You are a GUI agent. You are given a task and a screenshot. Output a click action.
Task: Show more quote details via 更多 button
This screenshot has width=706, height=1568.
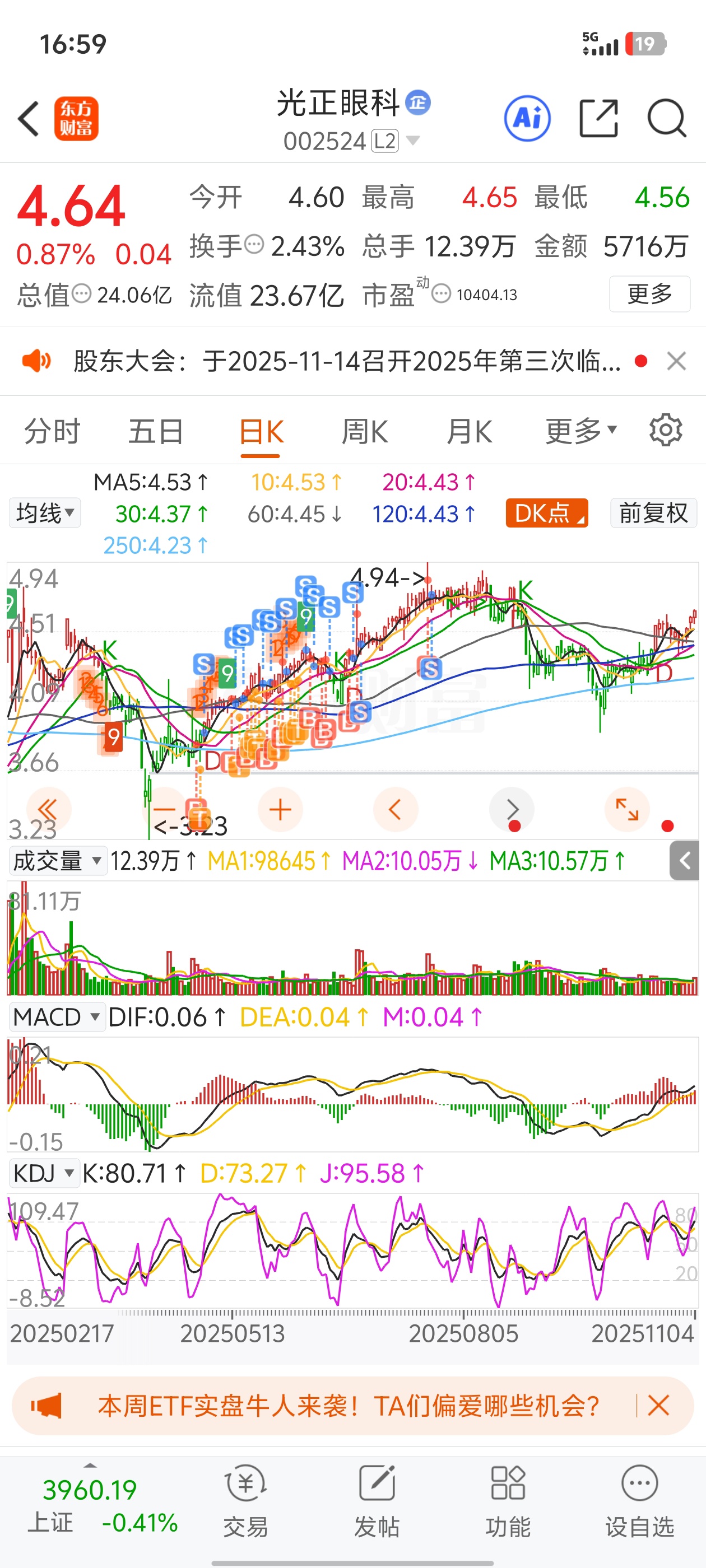[649, 294]
